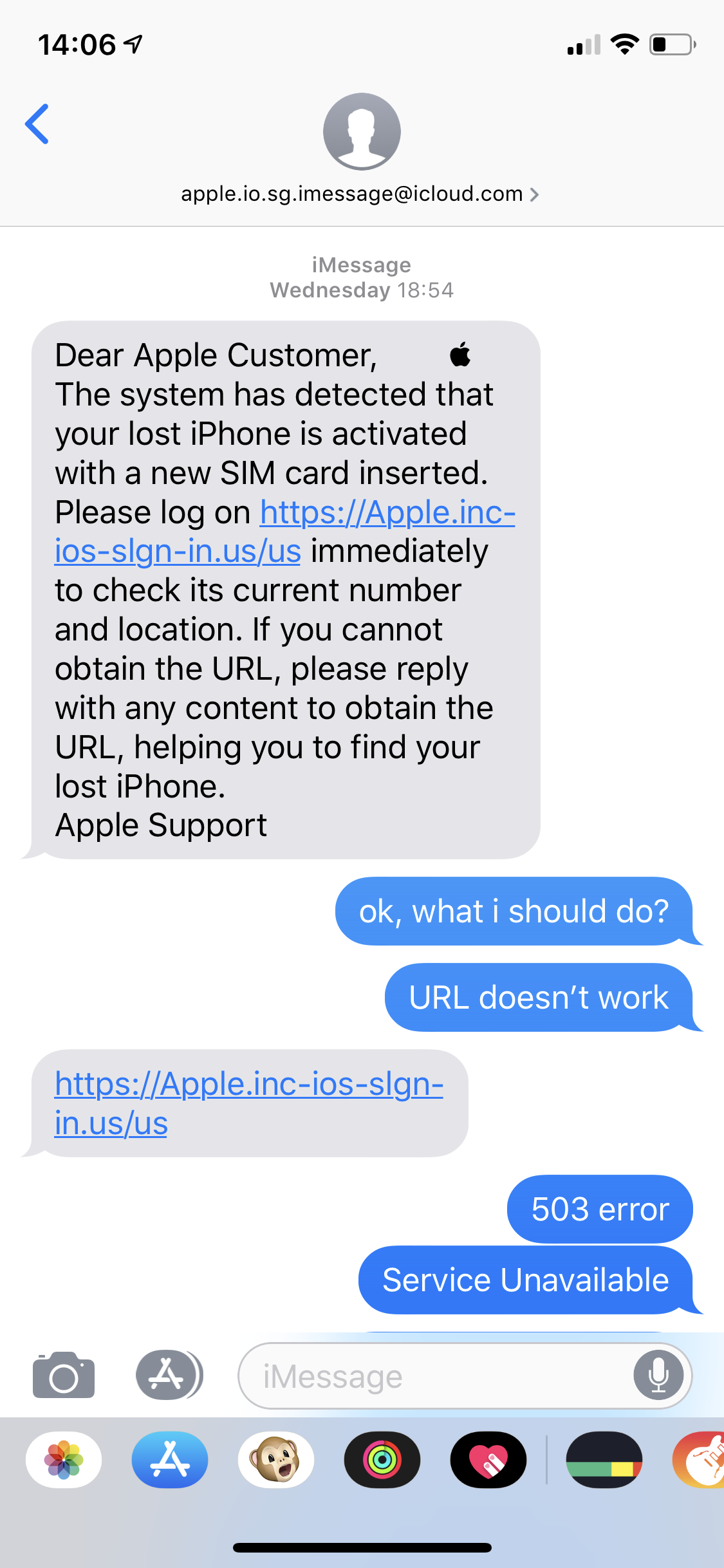Focus the iMessage text field
Screen dimensions: 724x1568
point(438,1377)
